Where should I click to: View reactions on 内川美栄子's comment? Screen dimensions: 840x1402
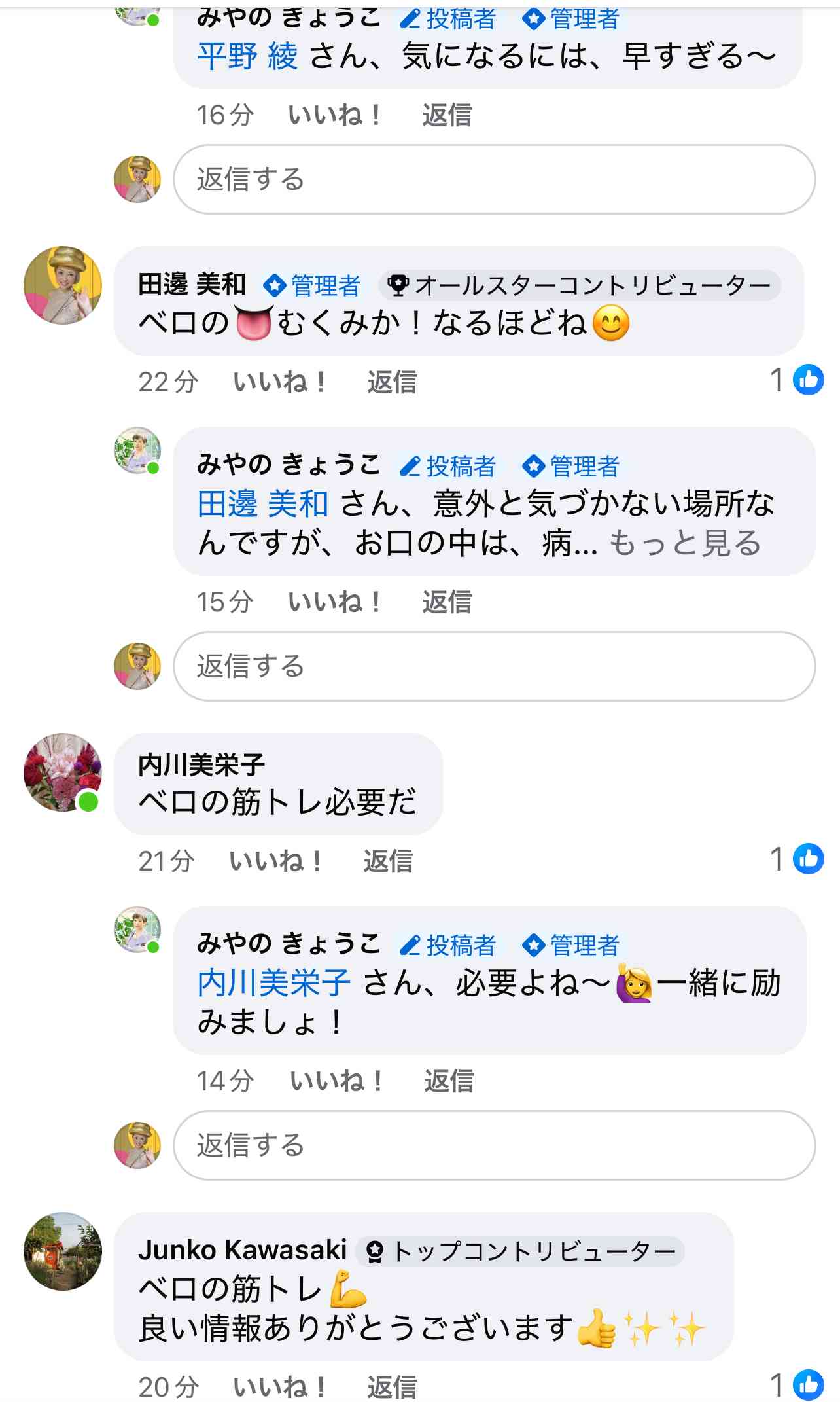[797, 859]
